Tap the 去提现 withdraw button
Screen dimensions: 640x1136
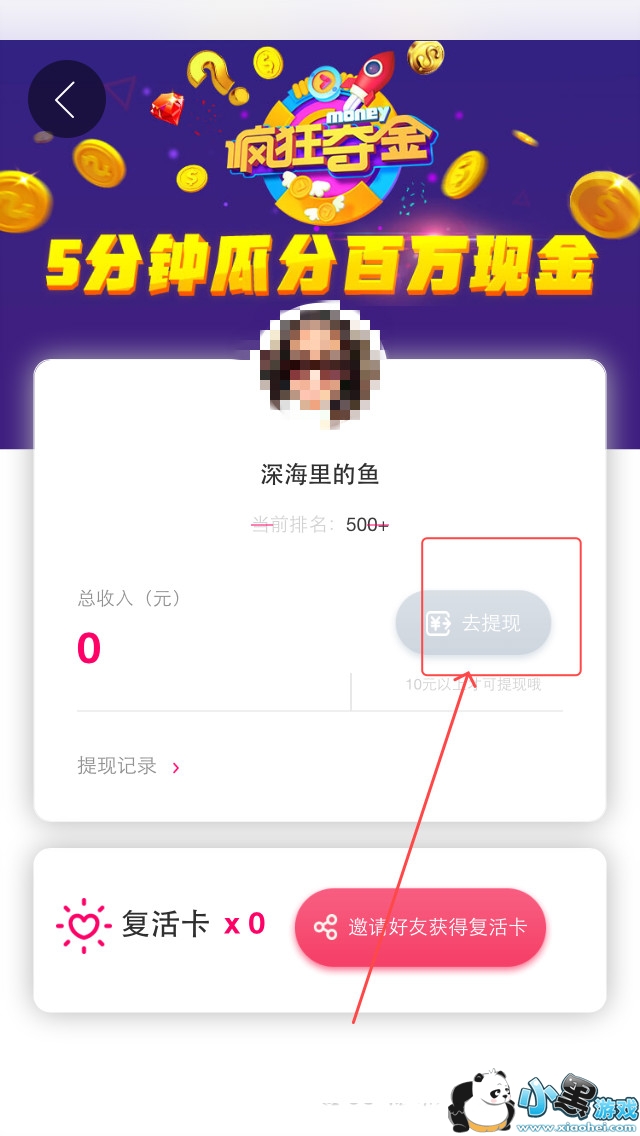click(473, 623)
